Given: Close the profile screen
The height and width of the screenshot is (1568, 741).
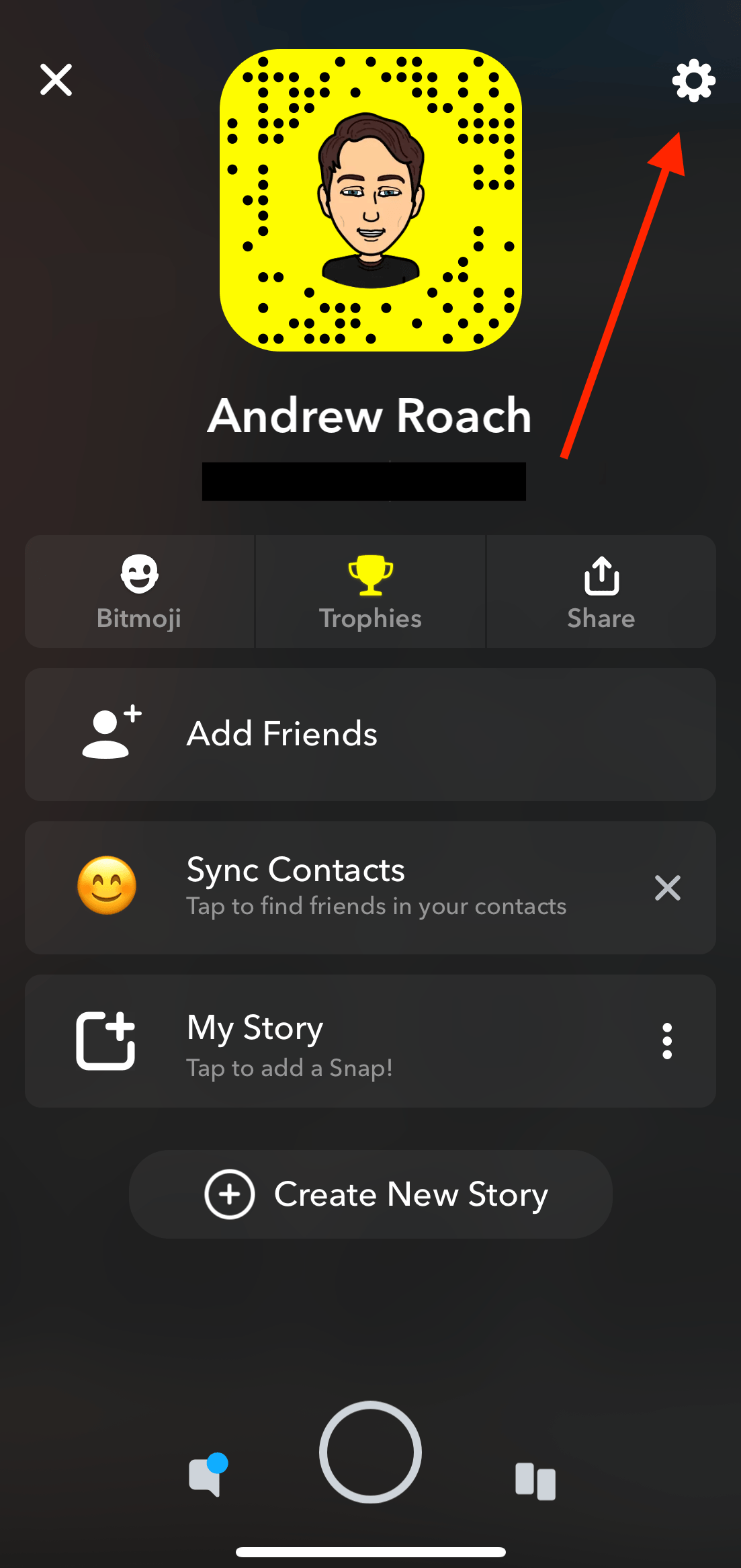Looking at the screenshot, I should 56,79.
